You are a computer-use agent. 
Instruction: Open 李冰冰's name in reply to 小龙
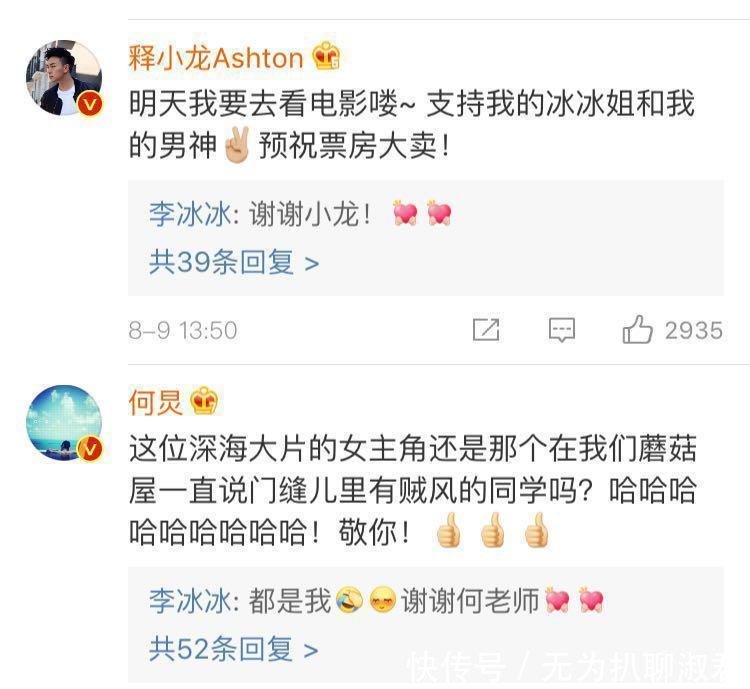189,214
